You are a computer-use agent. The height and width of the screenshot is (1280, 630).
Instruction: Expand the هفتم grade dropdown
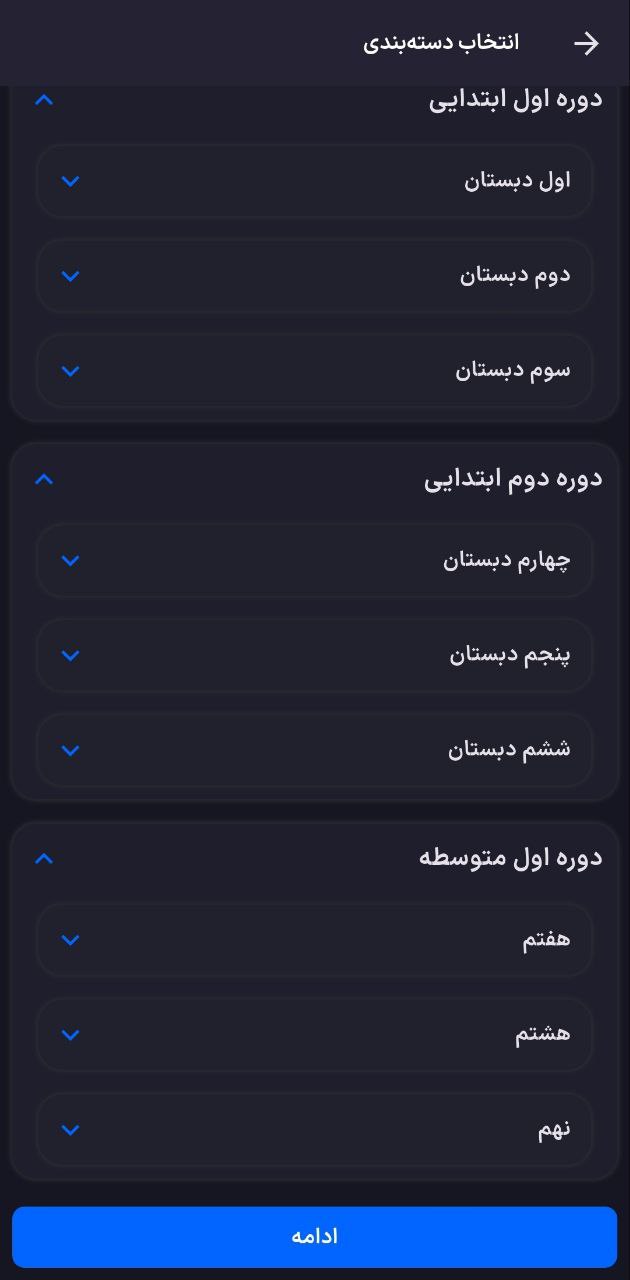70,940
